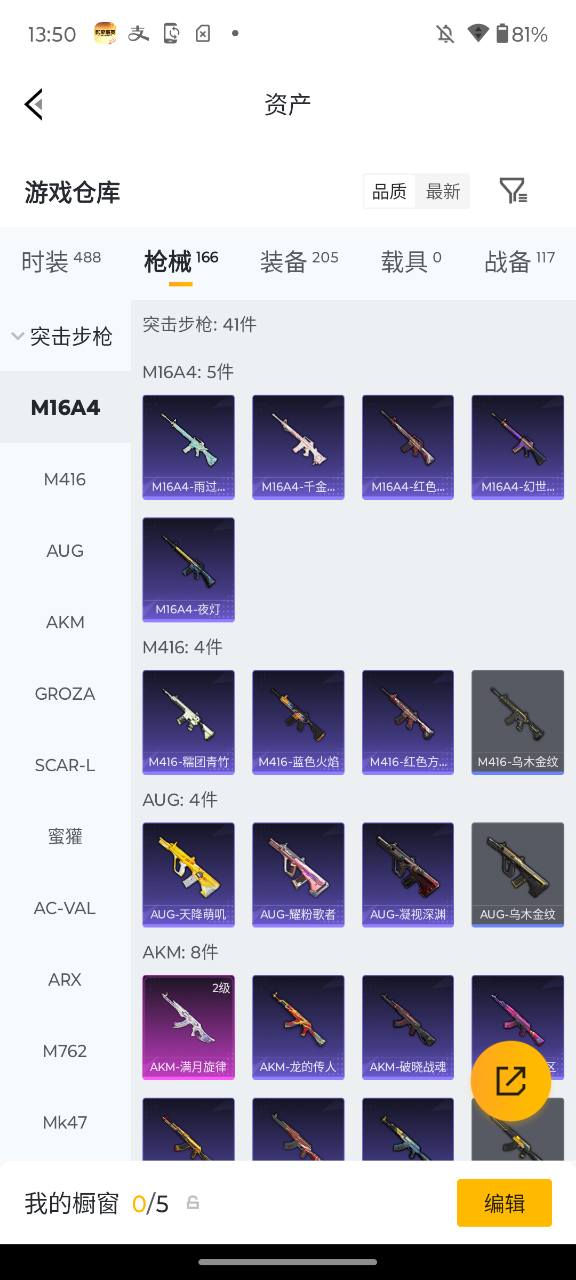Viewport: 576px width, 1280px height.
Task: Switch to the 载具 tab
Action: pyautogui.click(x=411, y=261)
